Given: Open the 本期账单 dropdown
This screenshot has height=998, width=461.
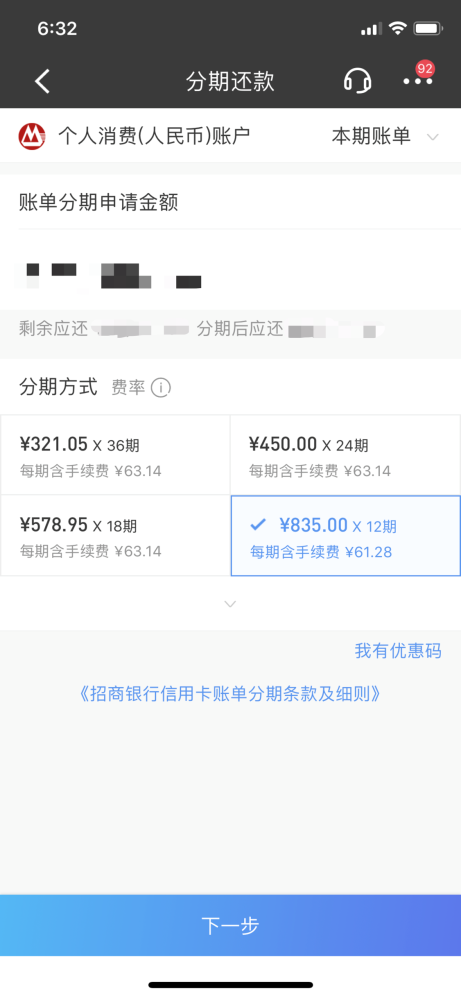Looking at the screenshot, I should point(385,136).
